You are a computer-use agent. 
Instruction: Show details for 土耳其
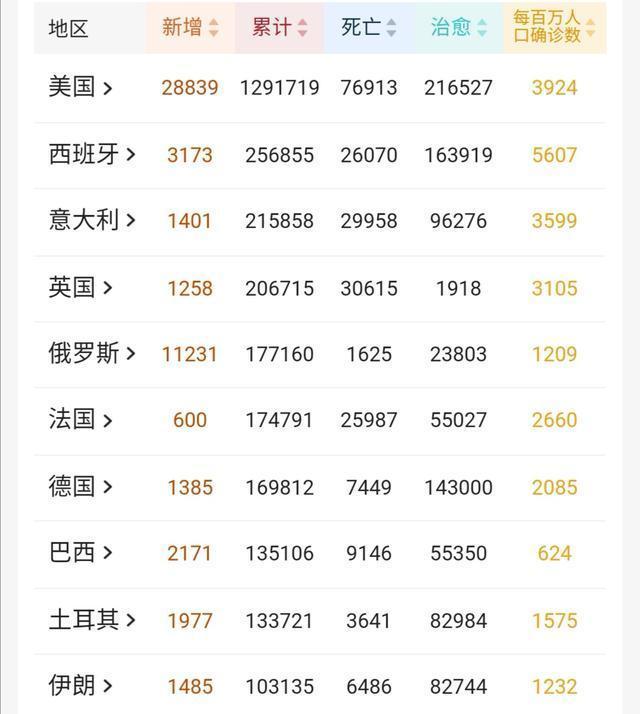pos(92,620)
